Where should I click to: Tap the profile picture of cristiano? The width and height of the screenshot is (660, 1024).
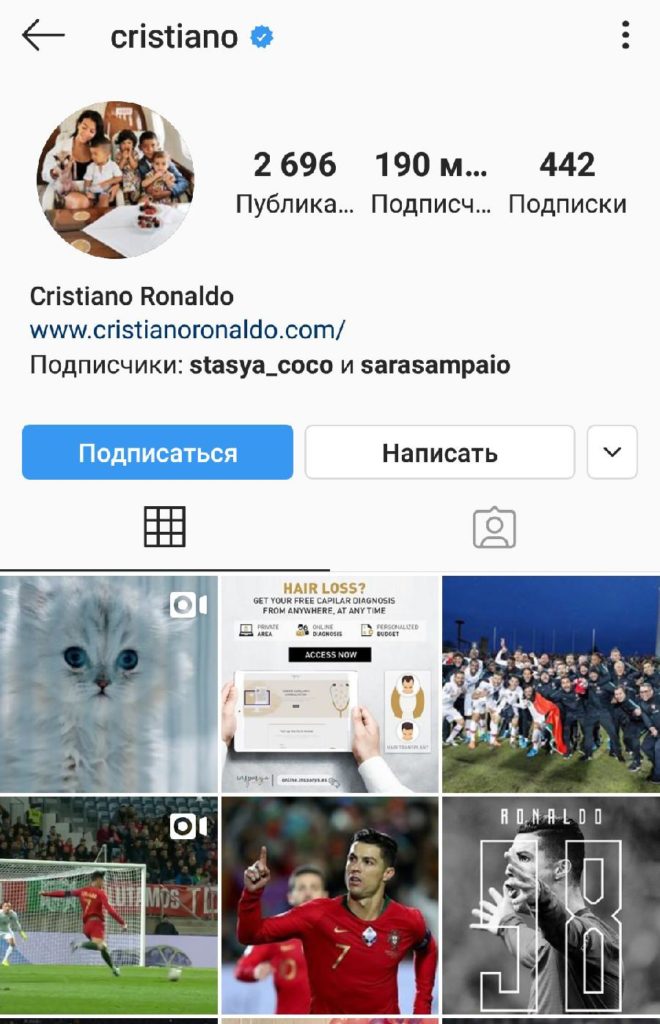116,179
